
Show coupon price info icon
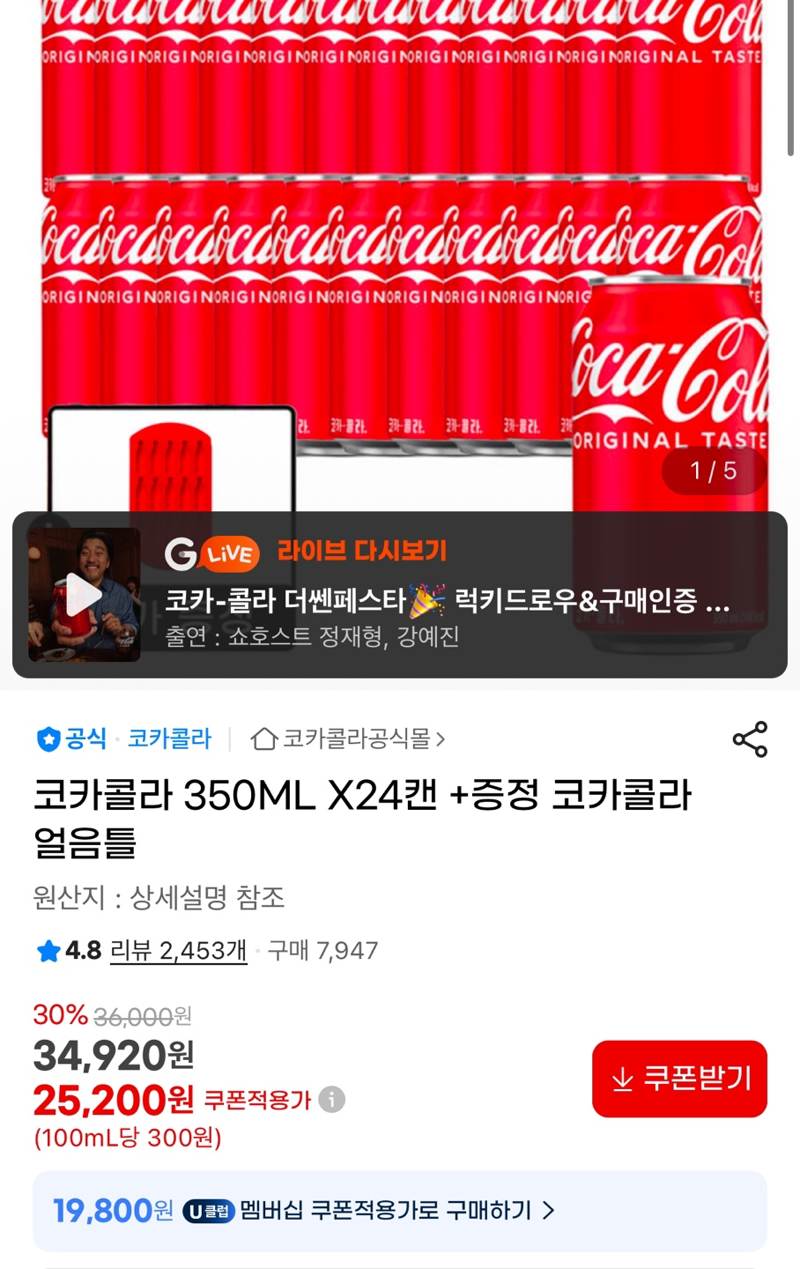pyautogui.click(x=332, y=1100)
